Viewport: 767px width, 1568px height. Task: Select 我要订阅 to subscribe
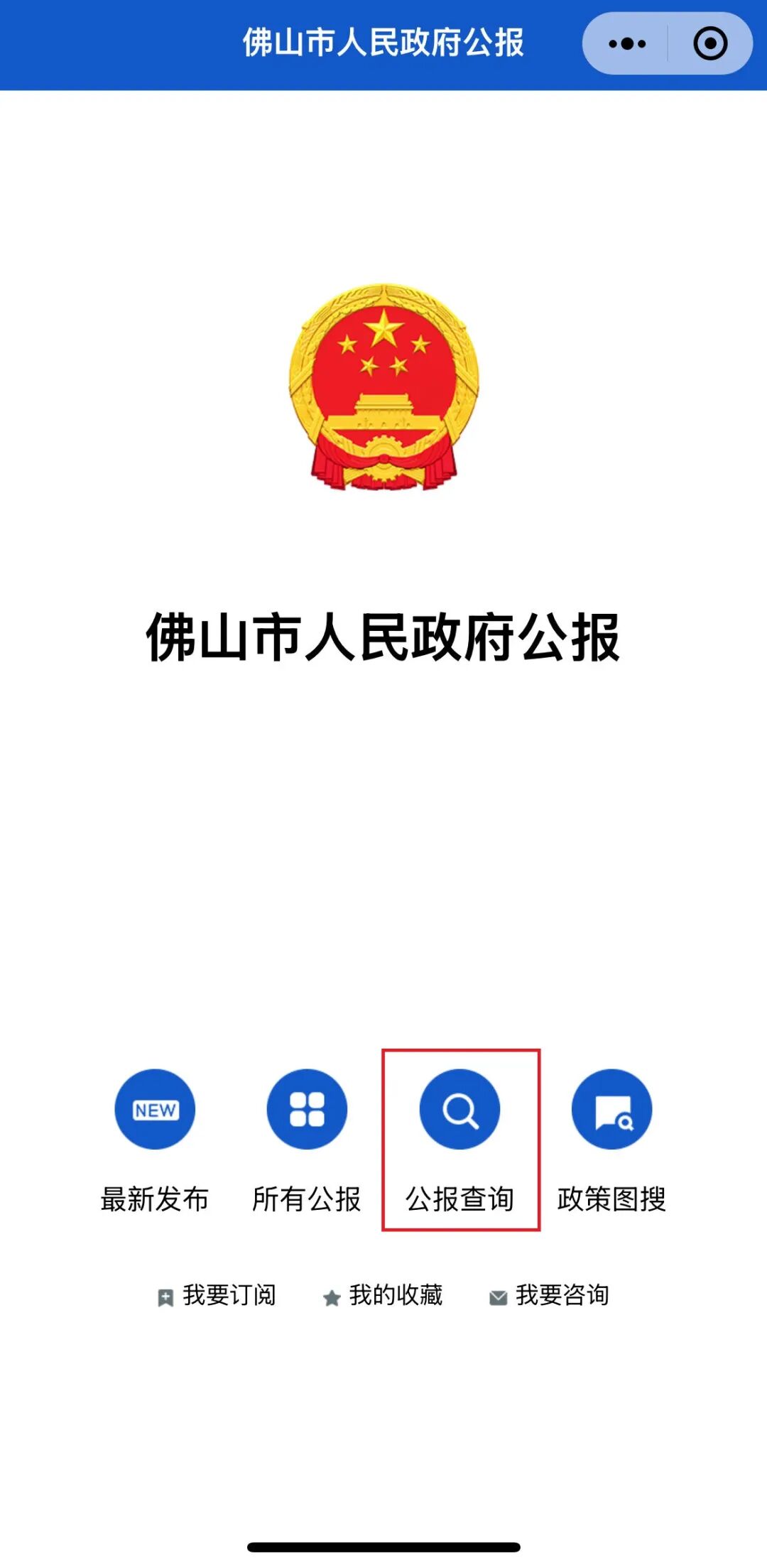pos(216,1295)
